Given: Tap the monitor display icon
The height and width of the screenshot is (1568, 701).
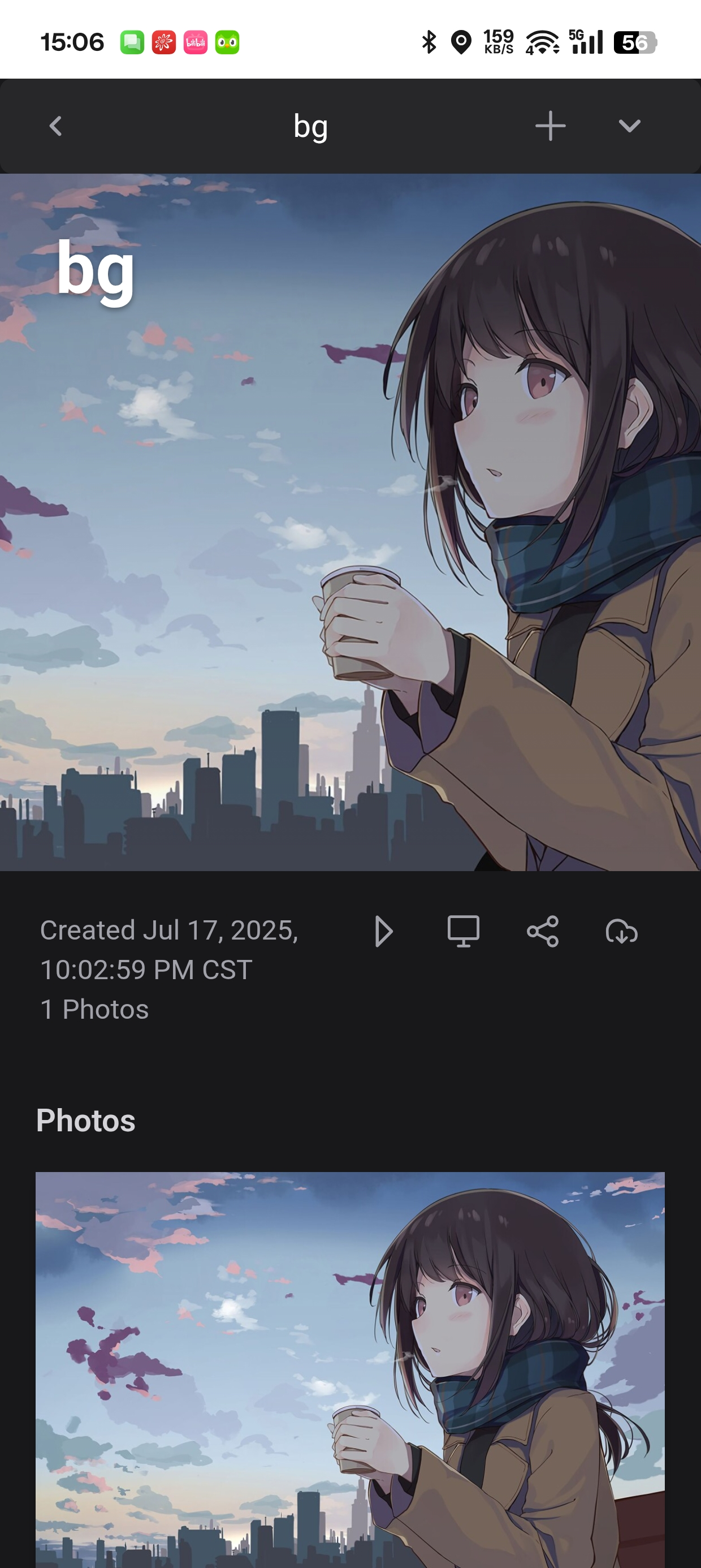Looking at the screenshot, I should click(463, 931).
